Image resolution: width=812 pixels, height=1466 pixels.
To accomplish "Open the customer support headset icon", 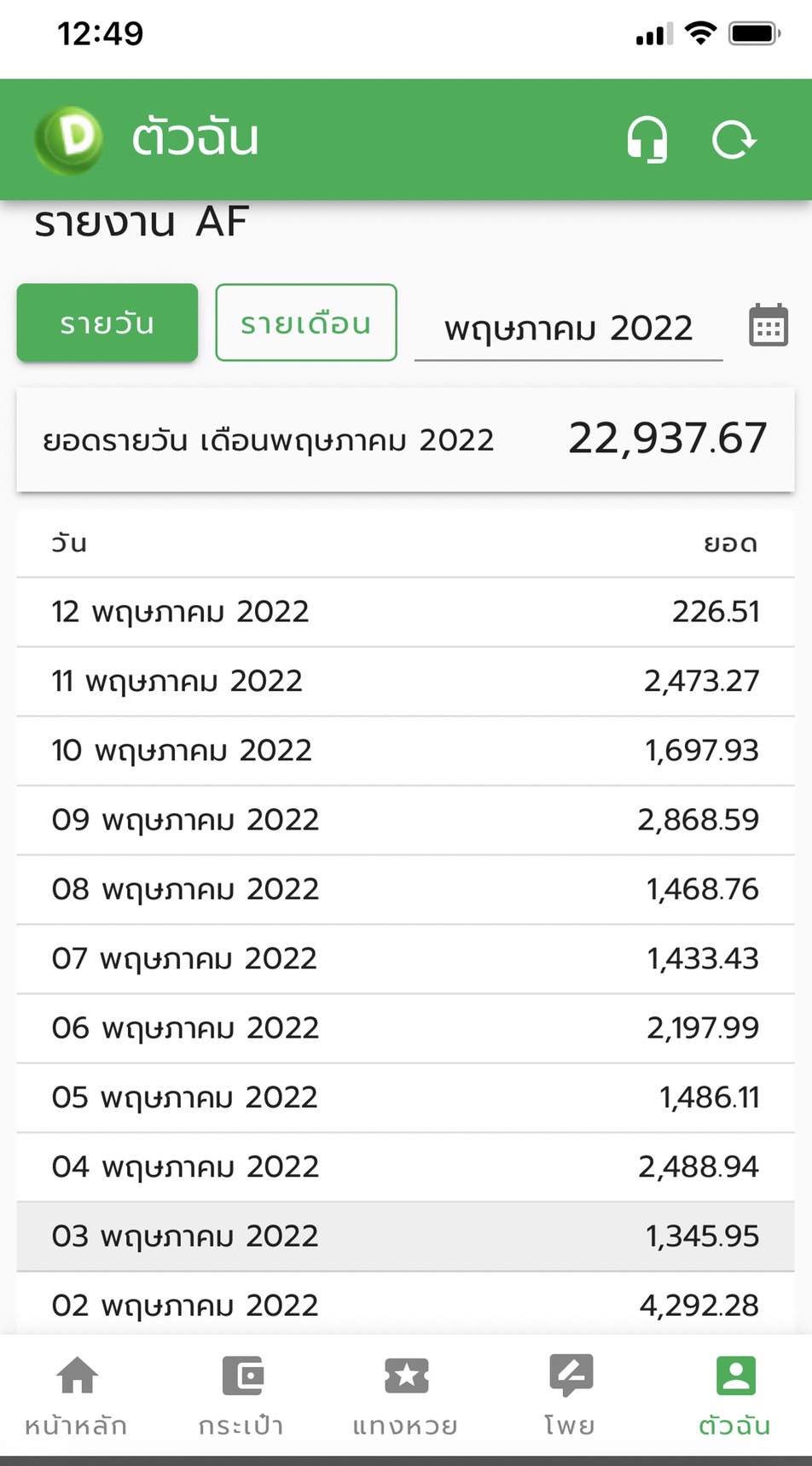I will pos(647,140).
